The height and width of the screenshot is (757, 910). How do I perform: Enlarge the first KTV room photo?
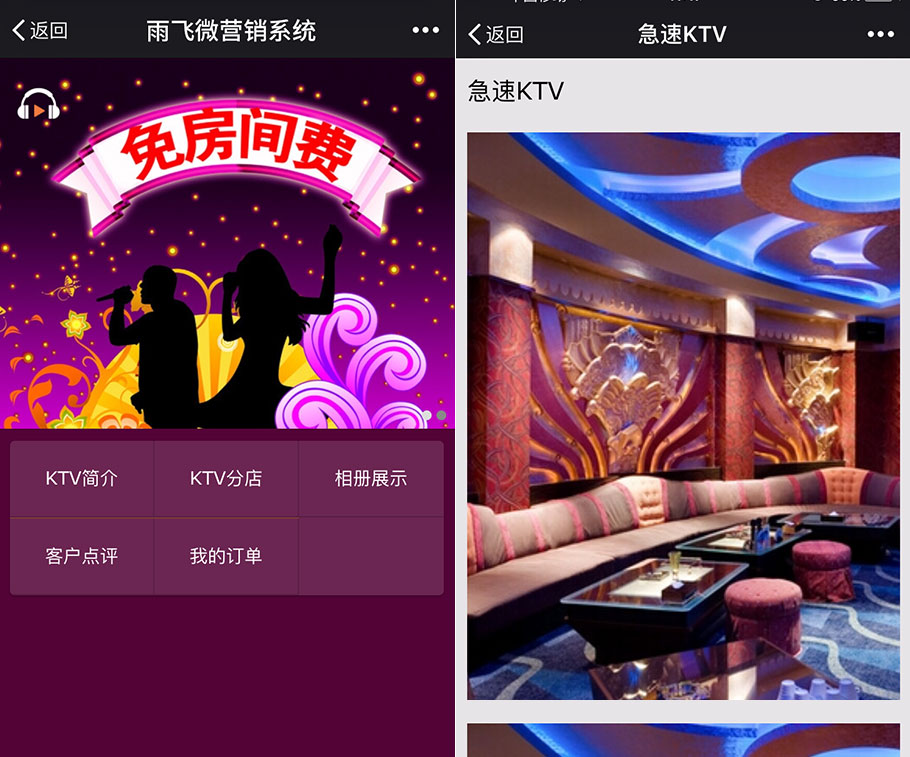(x=683, y=416)
